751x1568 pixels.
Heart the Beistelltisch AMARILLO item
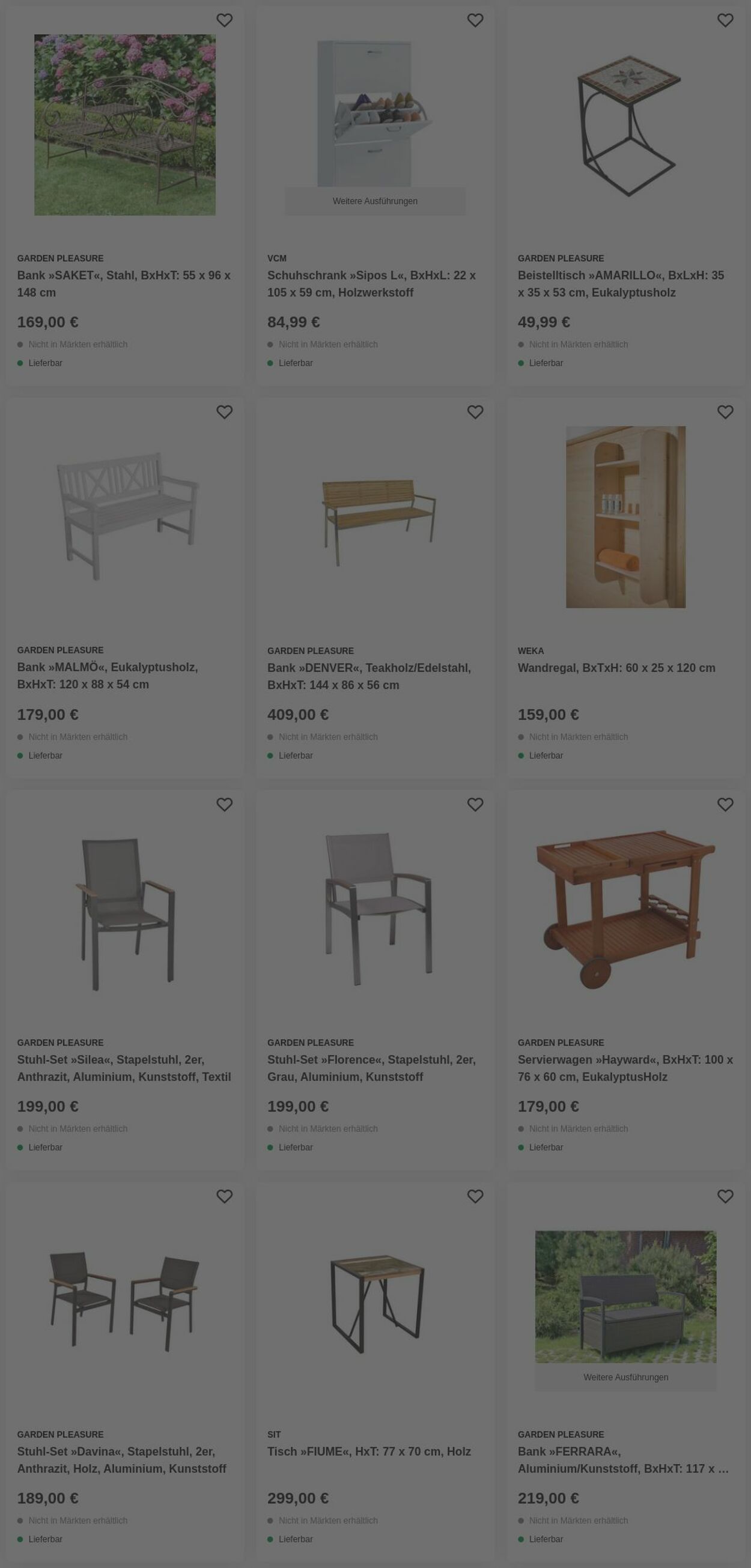[x=725, y=20]
